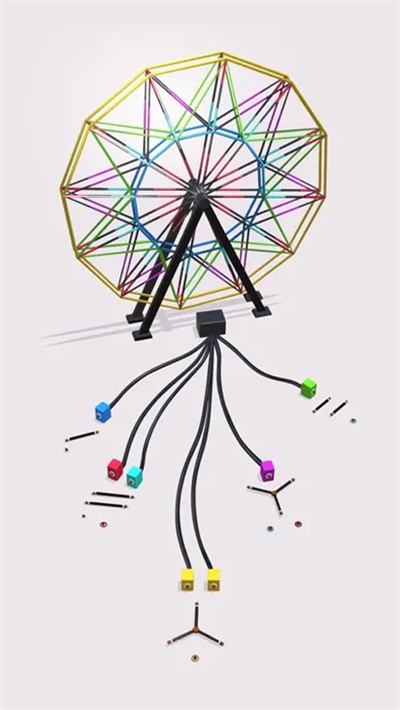400x710 pixels.
Task: Tap the blue cube button
Action: coord(103,412)
